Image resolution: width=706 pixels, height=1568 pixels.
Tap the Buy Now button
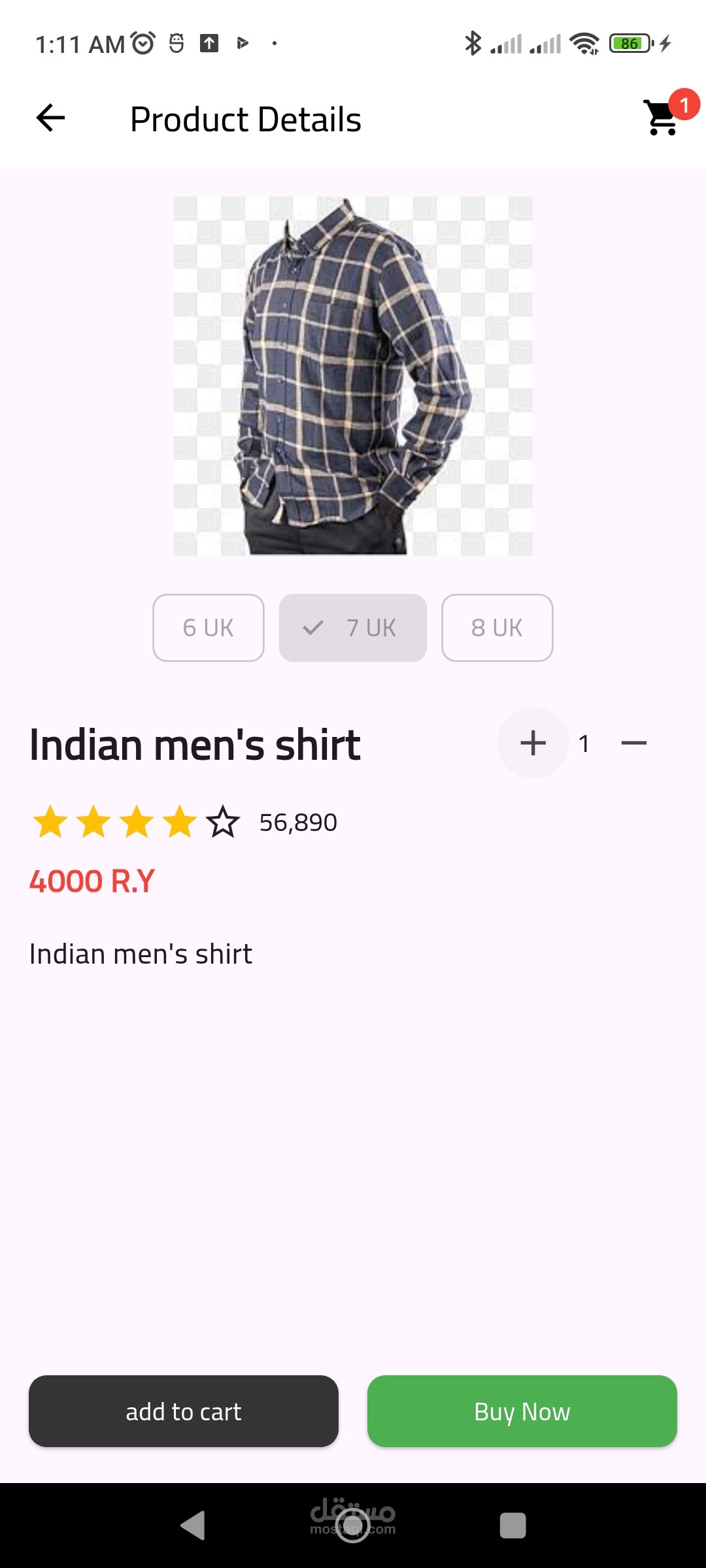(522, 1411)
